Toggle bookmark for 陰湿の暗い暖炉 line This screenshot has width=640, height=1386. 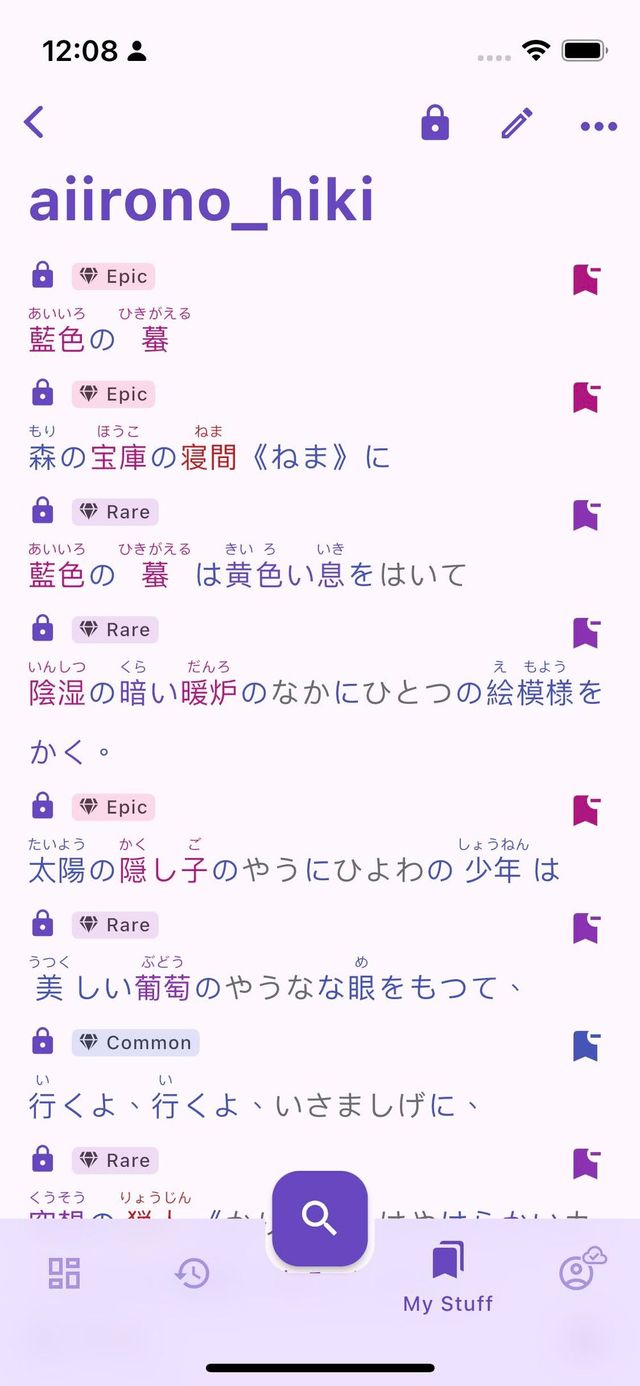pyautogui.click(x=586, y=633)
